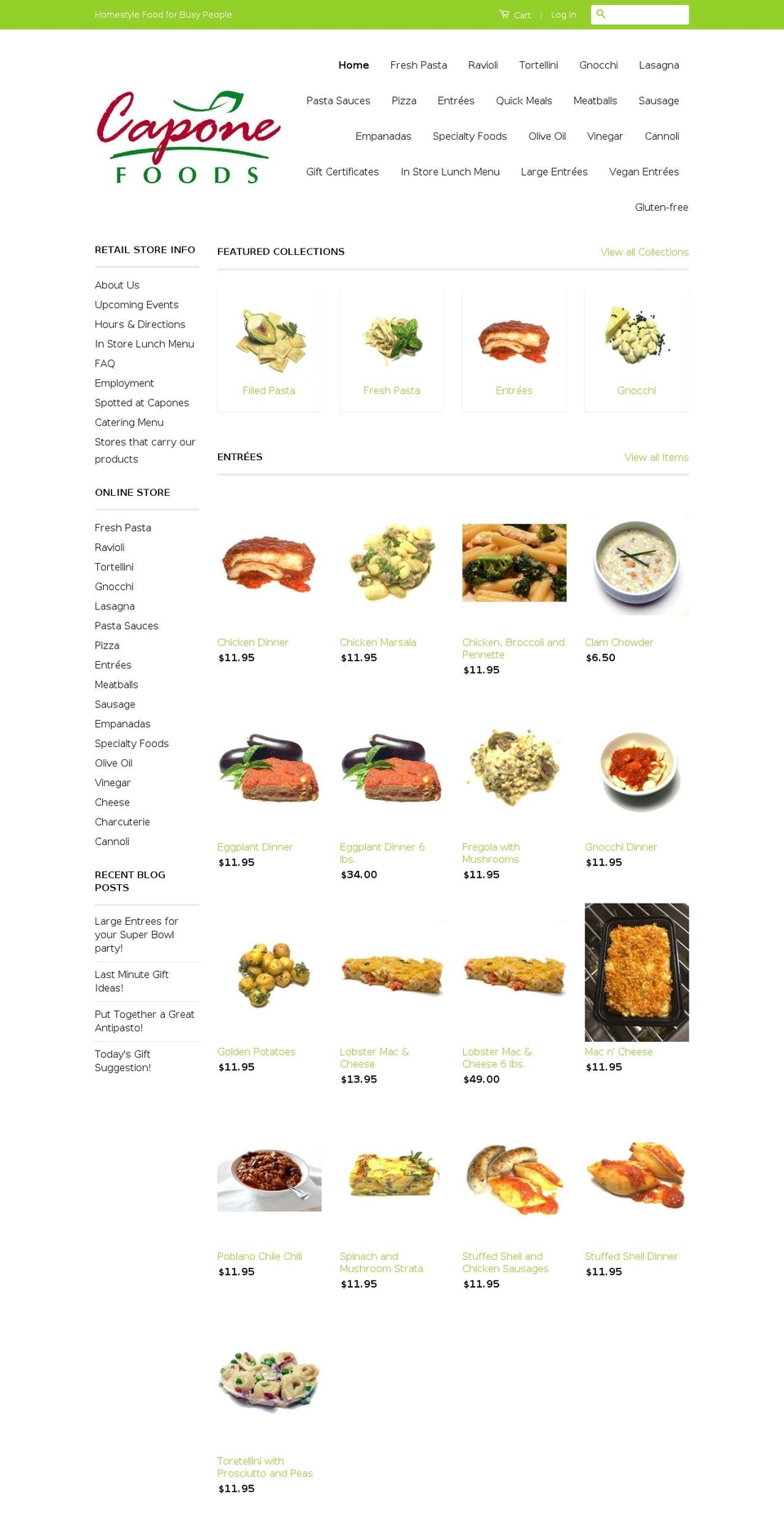Viewport: 784px width, 1532px height.
Task: Click the search magnifier icon
Action: point(601,15)
